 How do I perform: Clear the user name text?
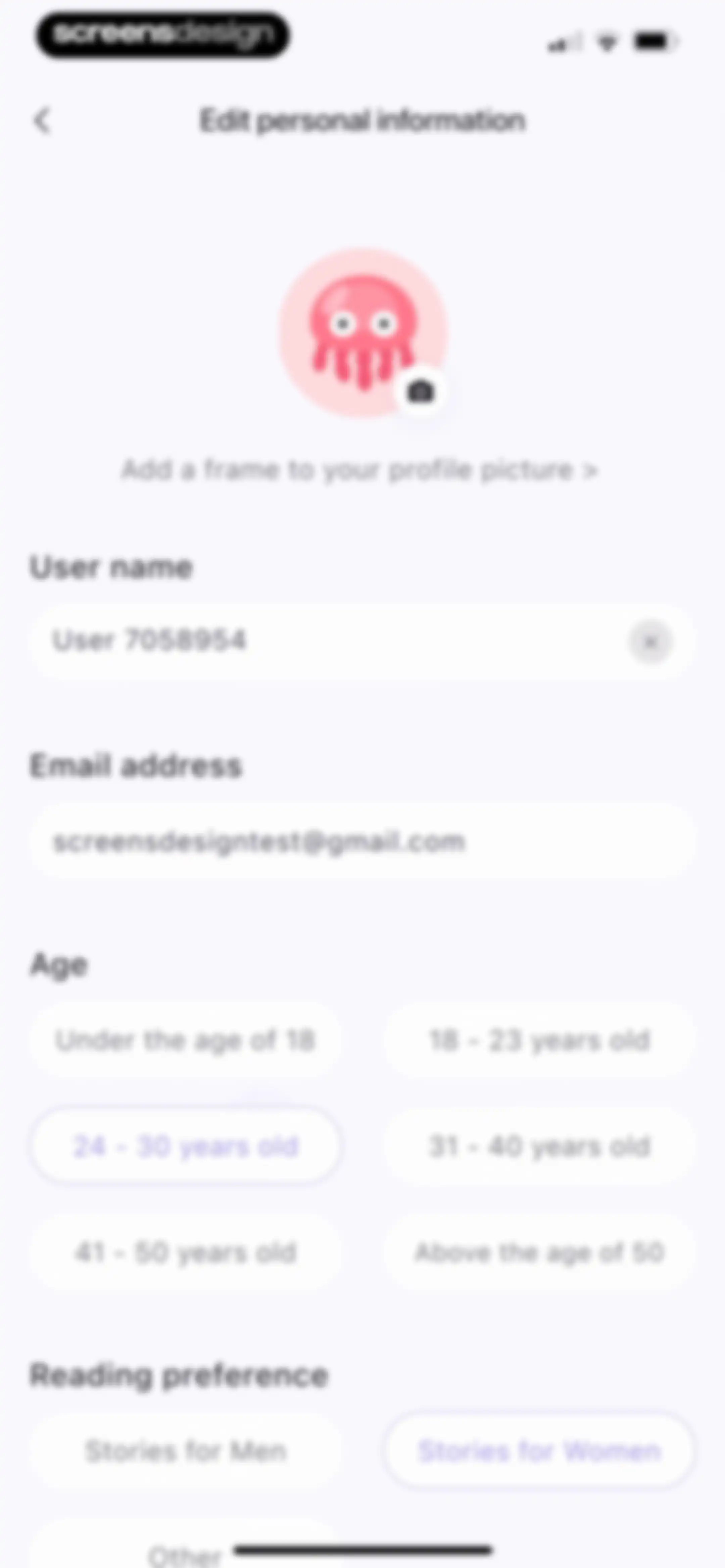(x=650, y=642)
